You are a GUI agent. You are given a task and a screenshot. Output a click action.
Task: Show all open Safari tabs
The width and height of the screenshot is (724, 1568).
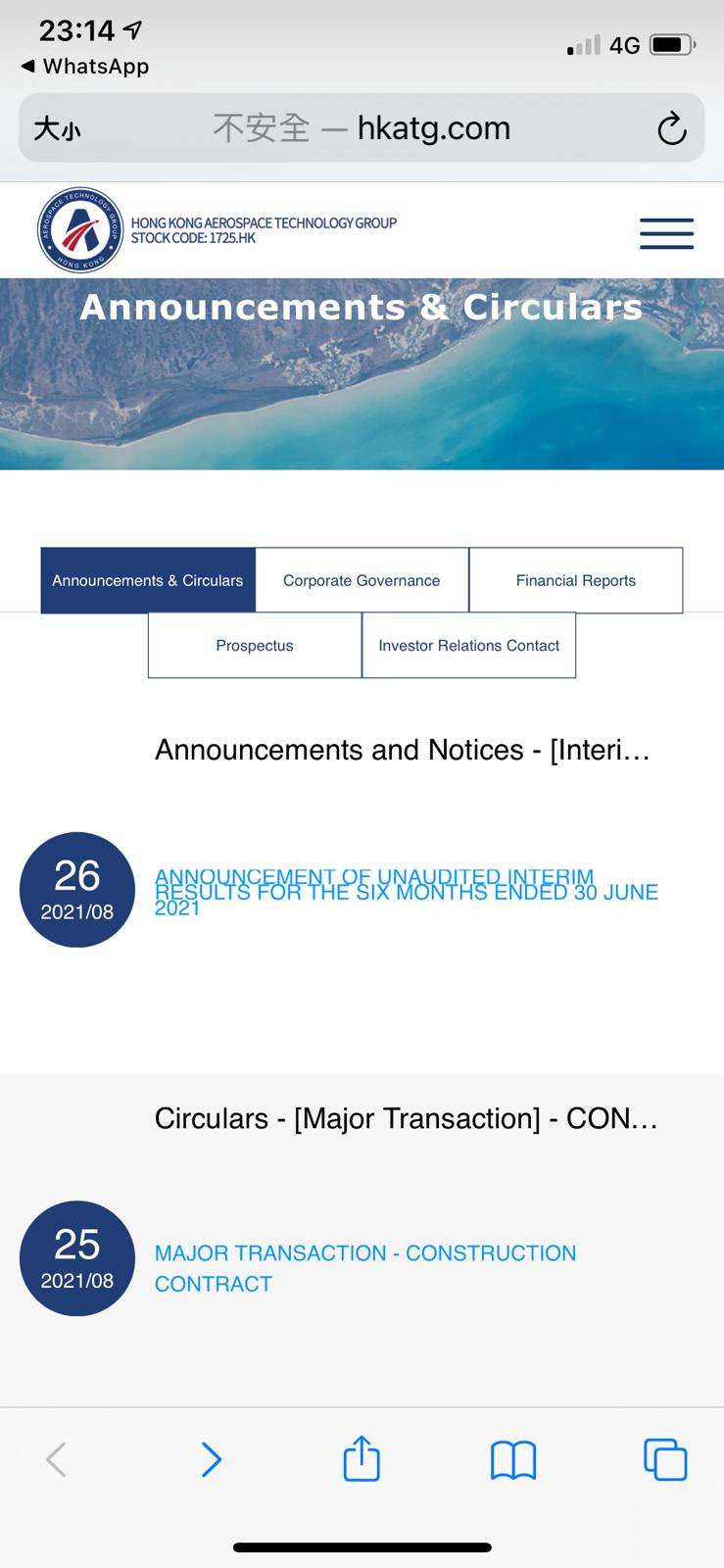665,1459
